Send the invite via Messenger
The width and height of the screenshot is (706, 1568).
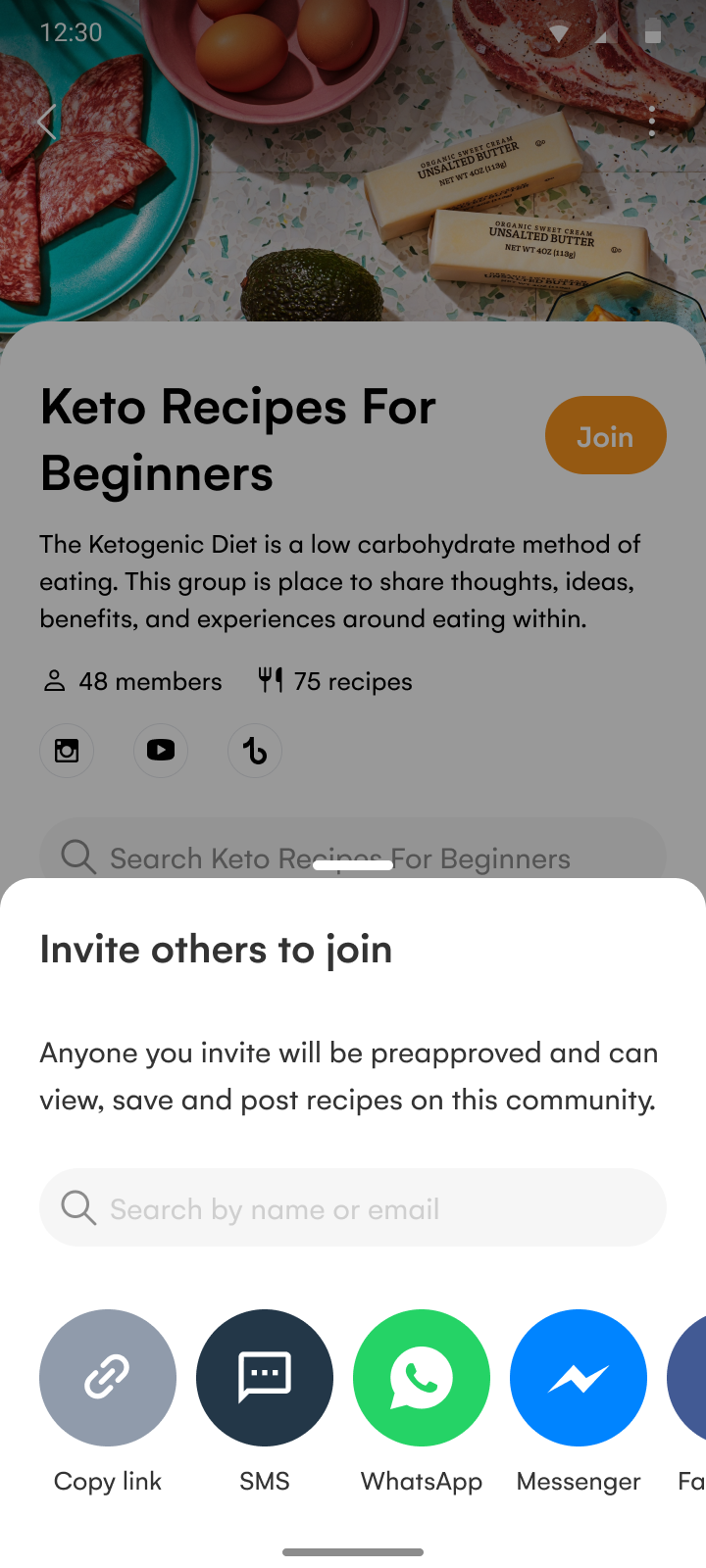(x=579, y=1378)
